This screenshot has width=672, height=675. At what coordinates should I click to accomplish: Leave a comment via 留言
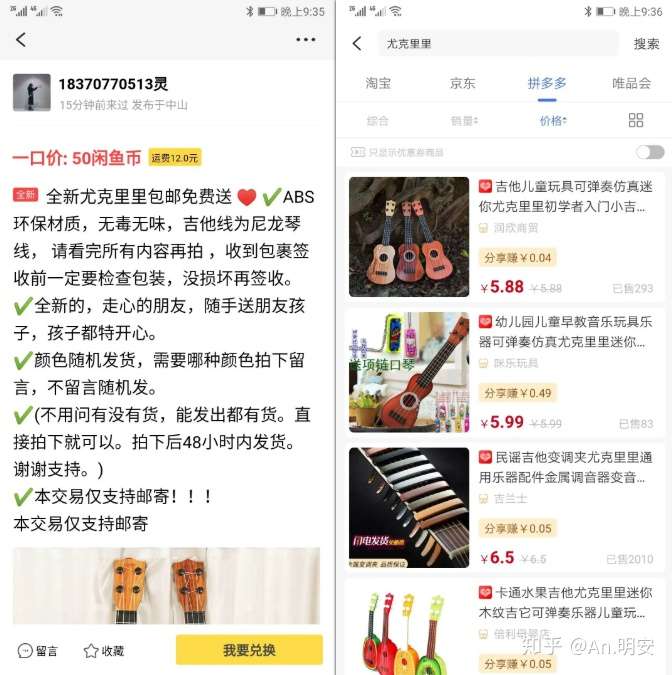[x=38, y=650]
